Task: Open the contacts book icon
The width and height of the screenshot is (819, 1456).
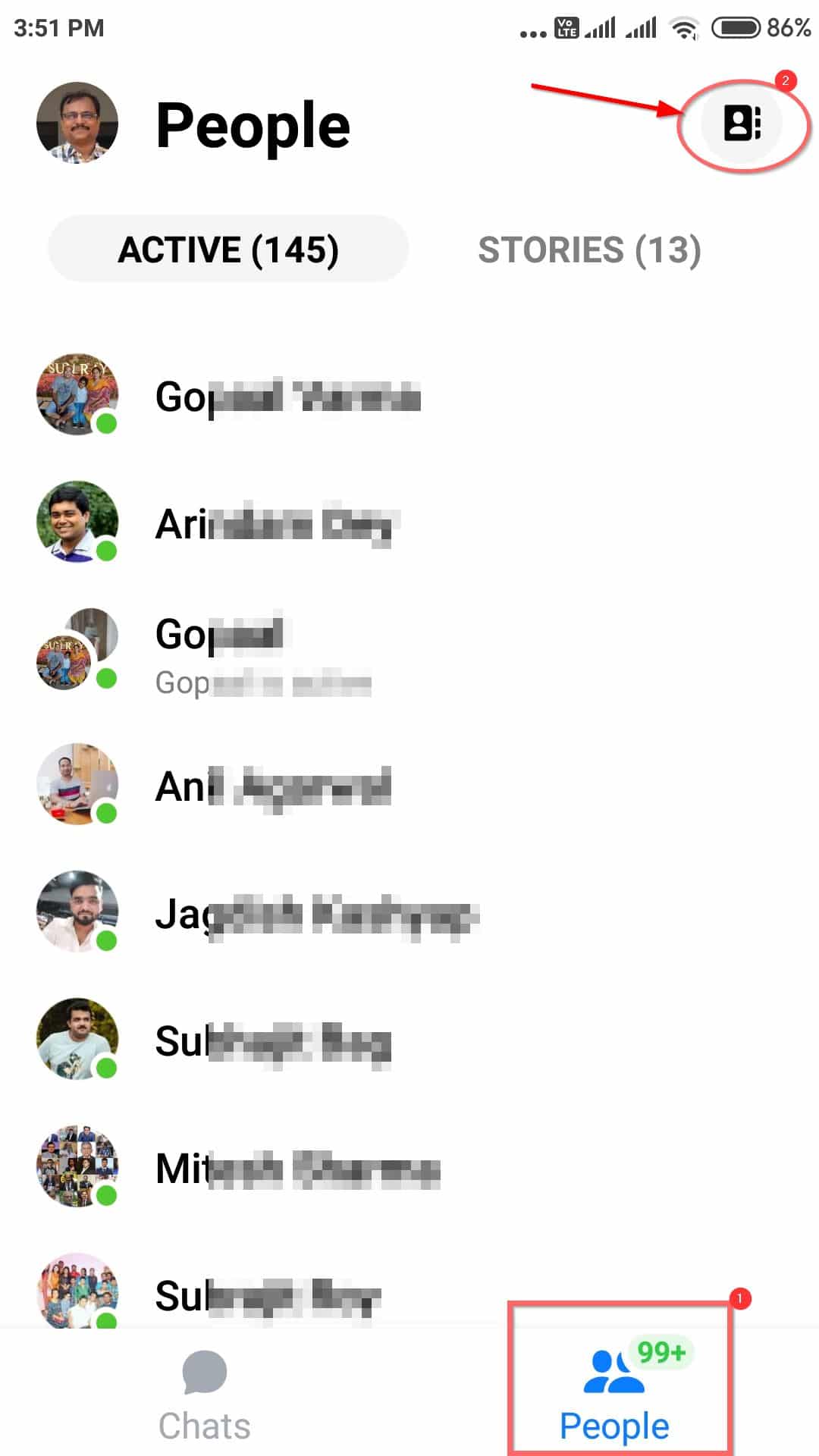Action: click(x=742, y=124)
